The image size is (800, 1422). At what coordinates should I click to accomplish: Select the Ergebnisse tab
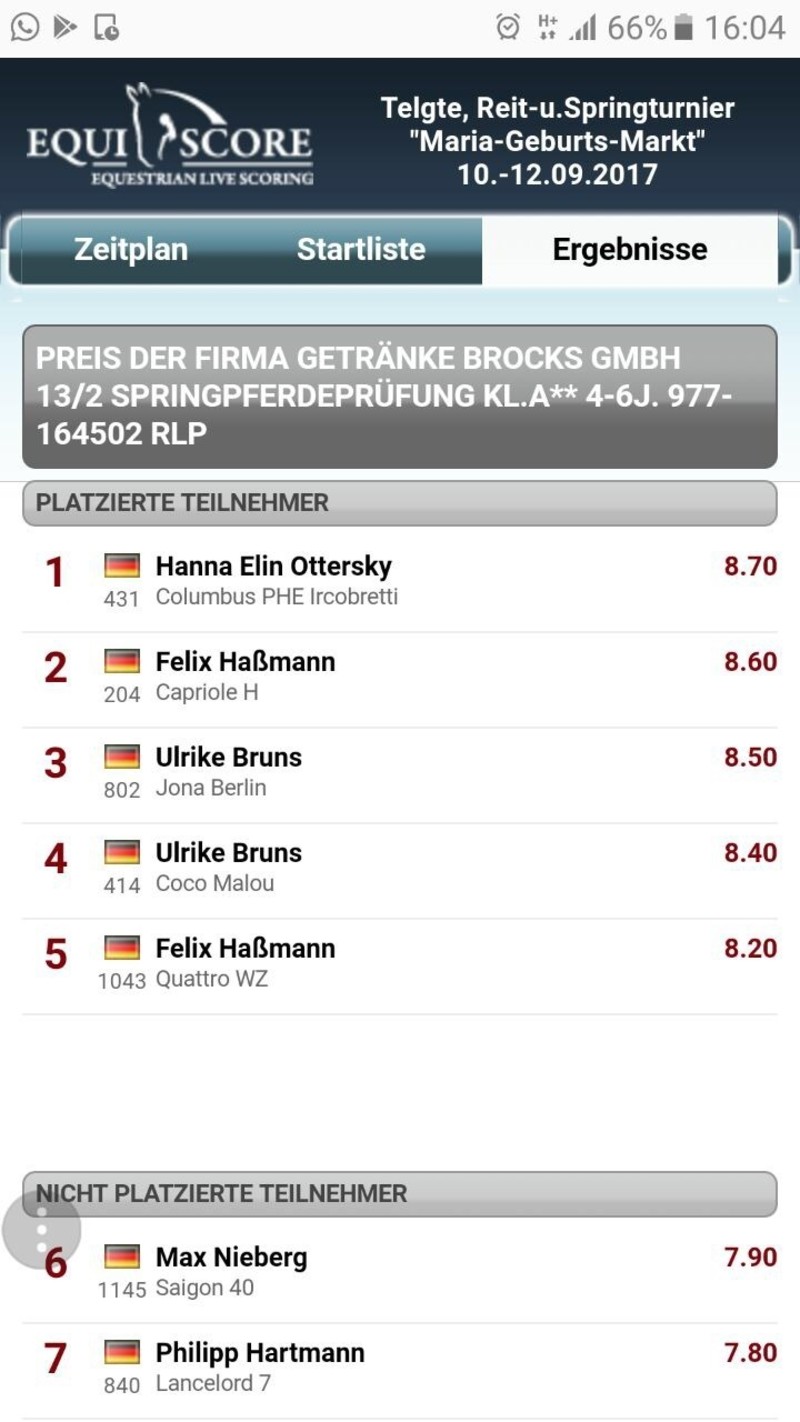pos(630,250)
